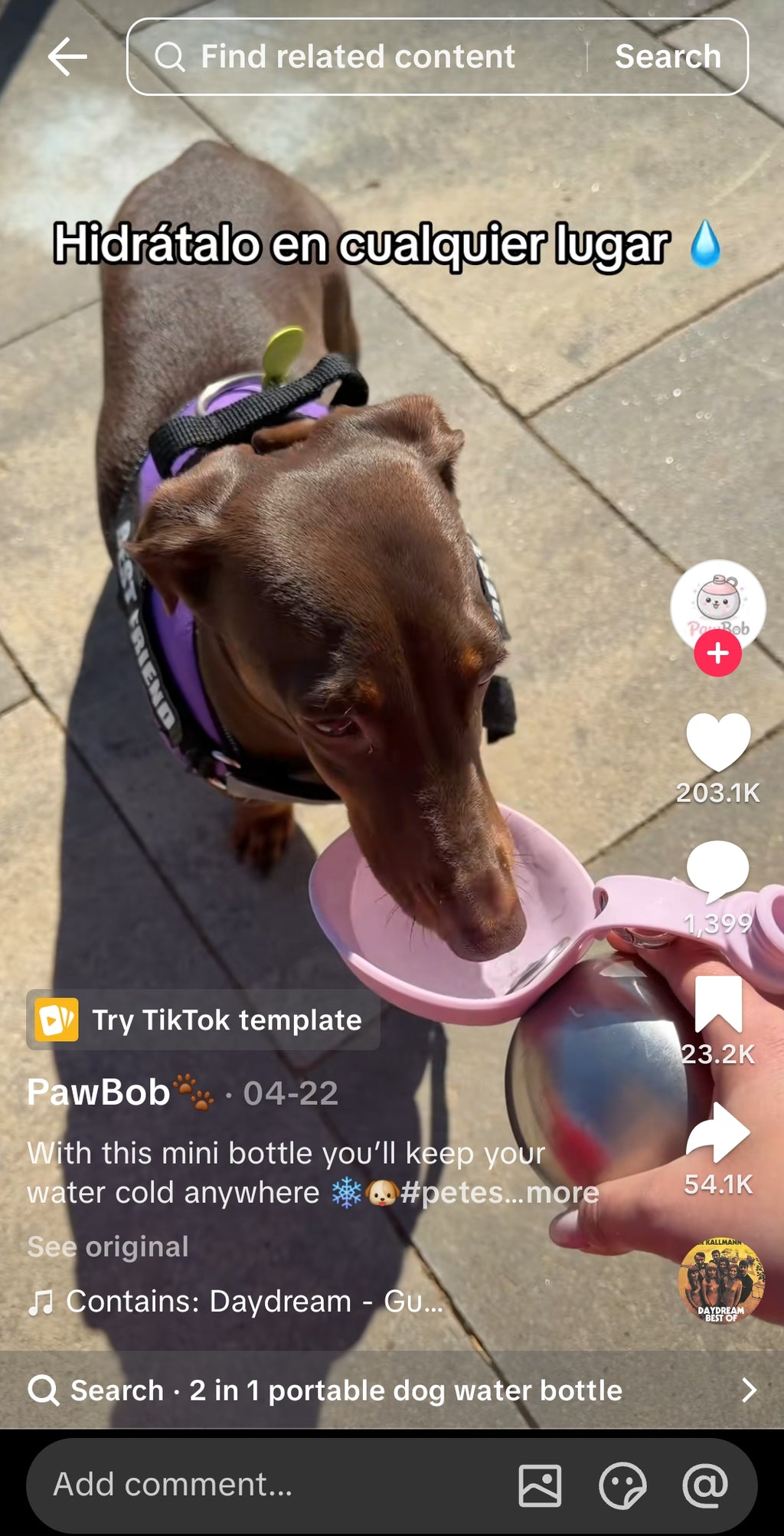Share the video with the arrow icon

coord(718,1132)
